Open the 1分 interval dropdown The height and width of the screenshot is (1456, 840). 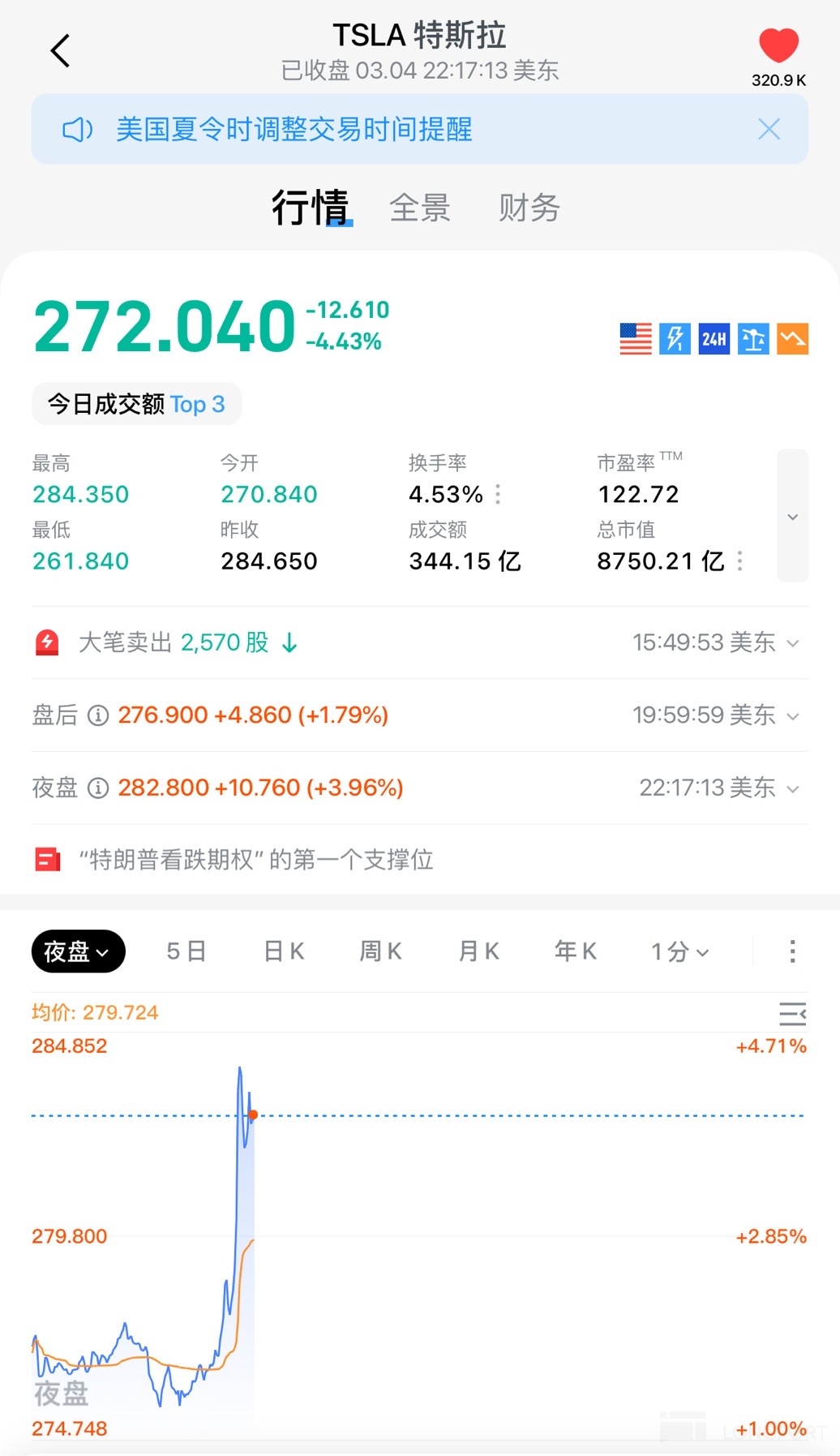tap(679, 951)
